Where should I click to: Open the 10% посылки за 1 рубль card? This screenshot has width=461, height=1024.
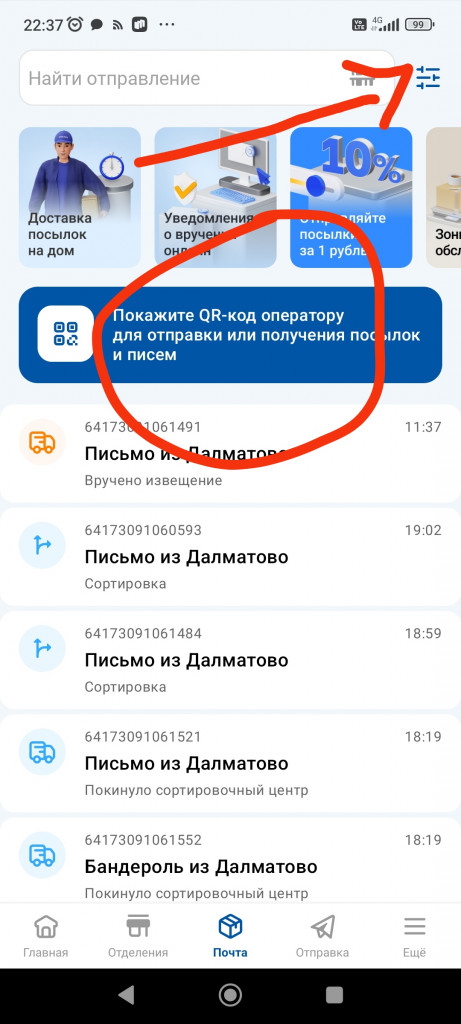click(x=351, y=197)
